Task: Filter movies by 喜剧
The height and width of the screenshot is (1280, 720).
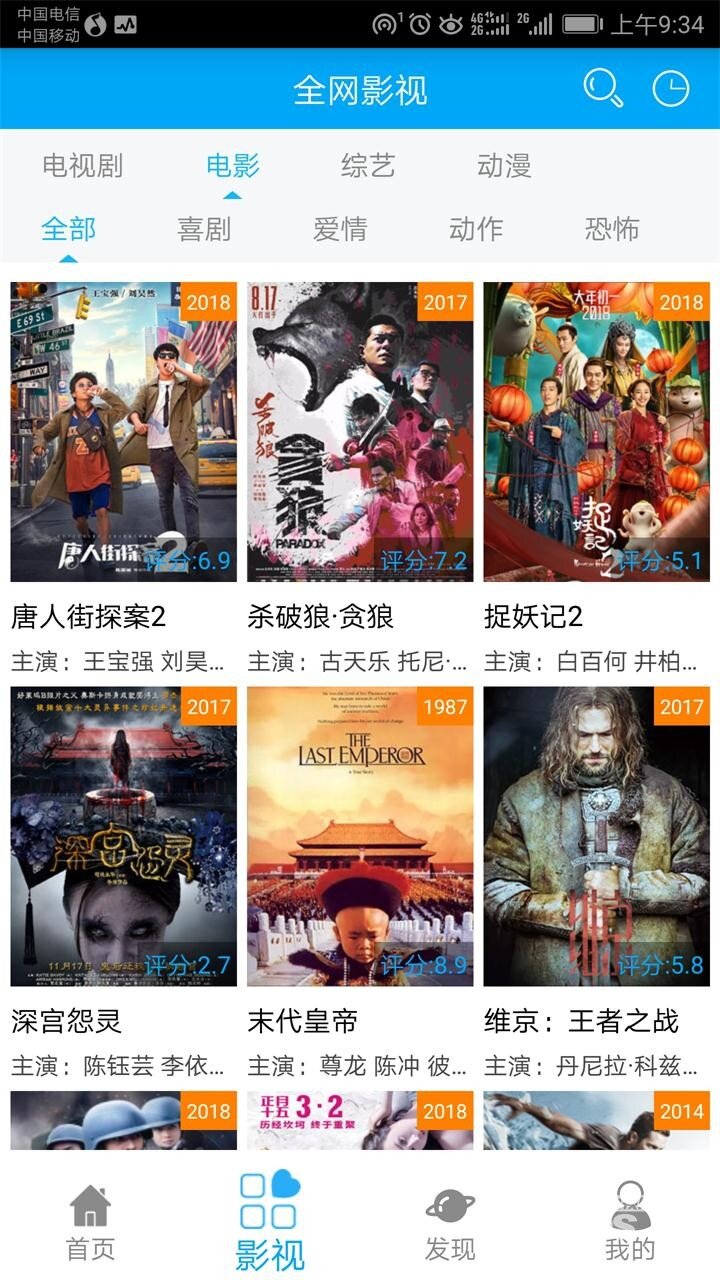Action: (x=204, y=229)
